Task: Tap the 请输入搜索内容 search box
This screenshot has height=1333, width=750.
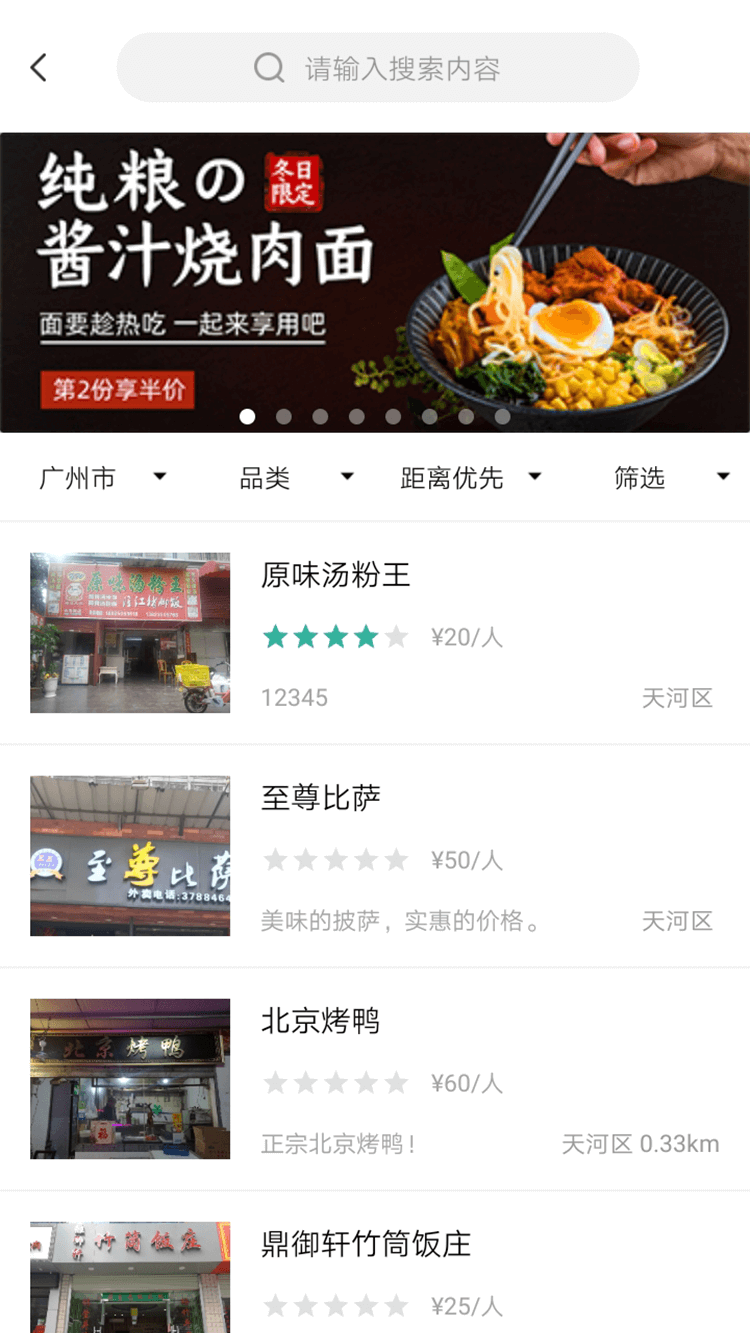Action: (378, 68)
